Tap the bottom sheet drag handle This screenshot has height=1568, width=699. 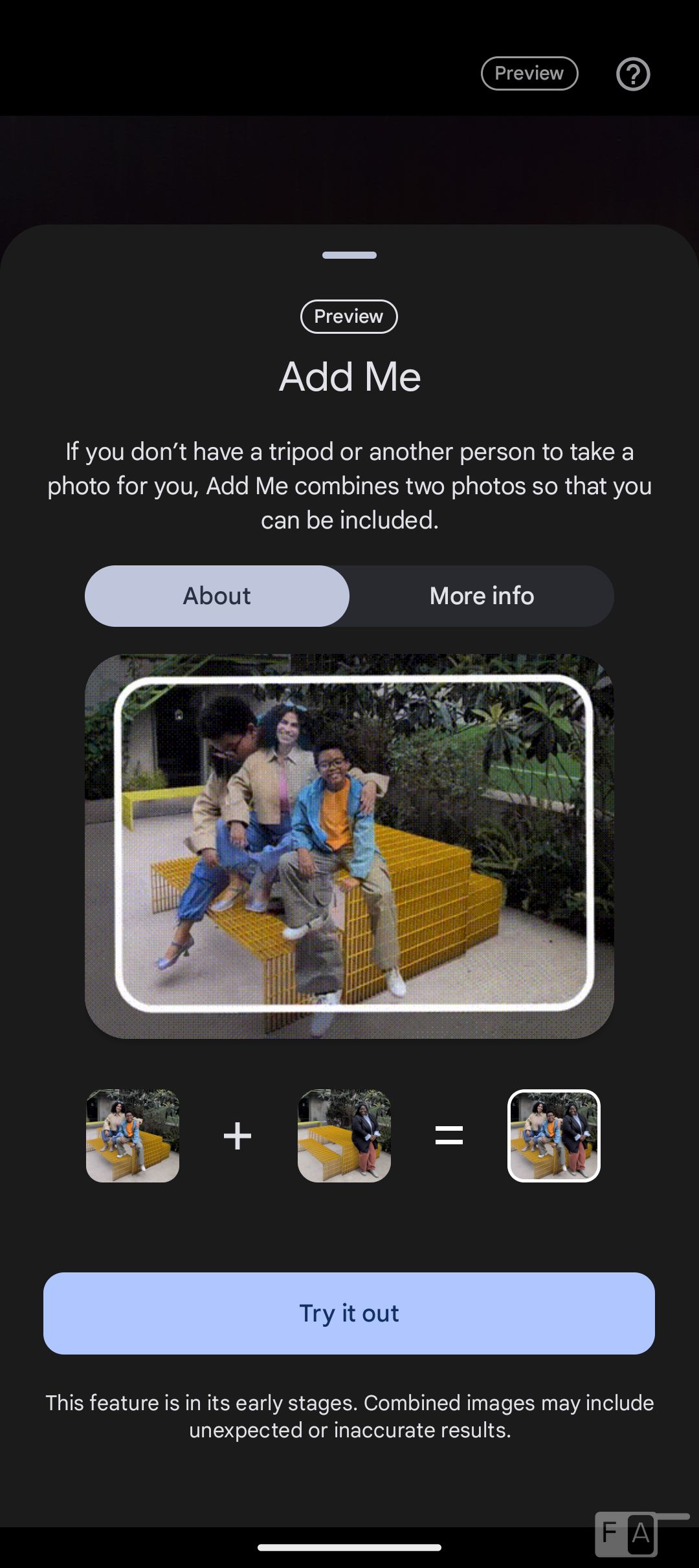click(349, 255)
